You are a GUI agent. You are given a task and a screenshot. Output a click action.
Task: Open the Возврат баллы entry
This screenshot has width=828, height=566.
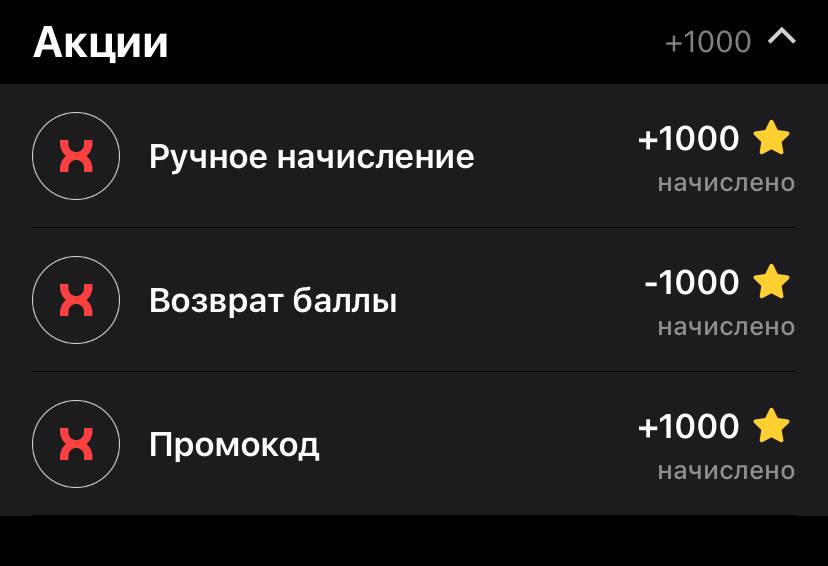click(414, 300)
